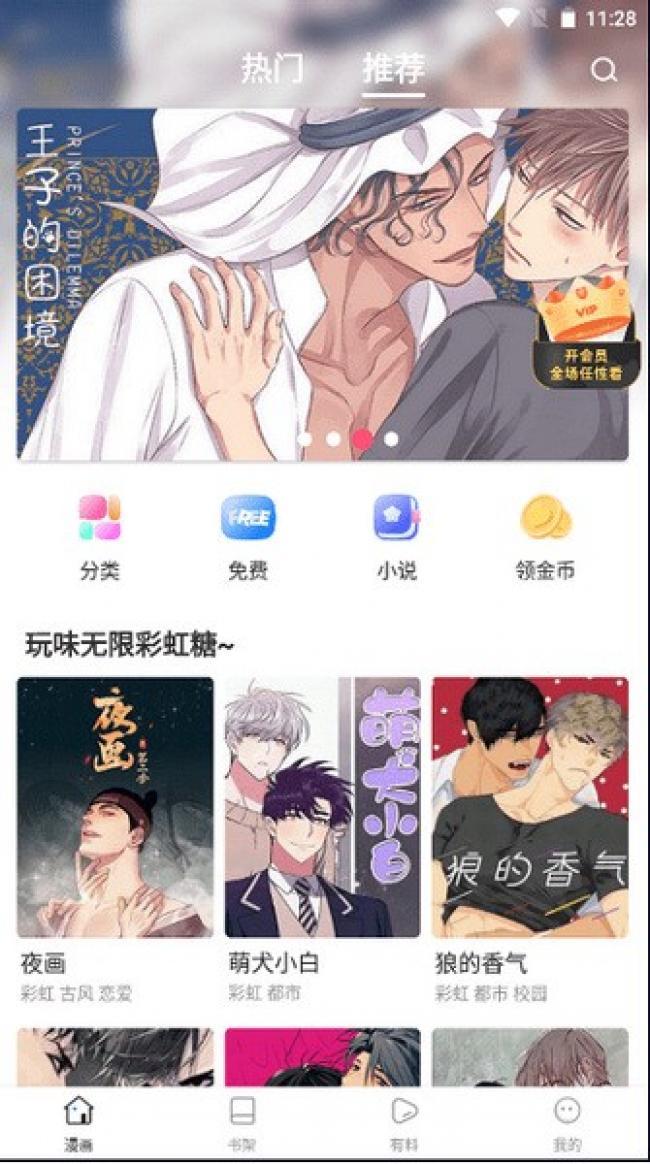Switch to the 热门 tab
This screenshot has height=1164, width=650.
tap(272, 69)
